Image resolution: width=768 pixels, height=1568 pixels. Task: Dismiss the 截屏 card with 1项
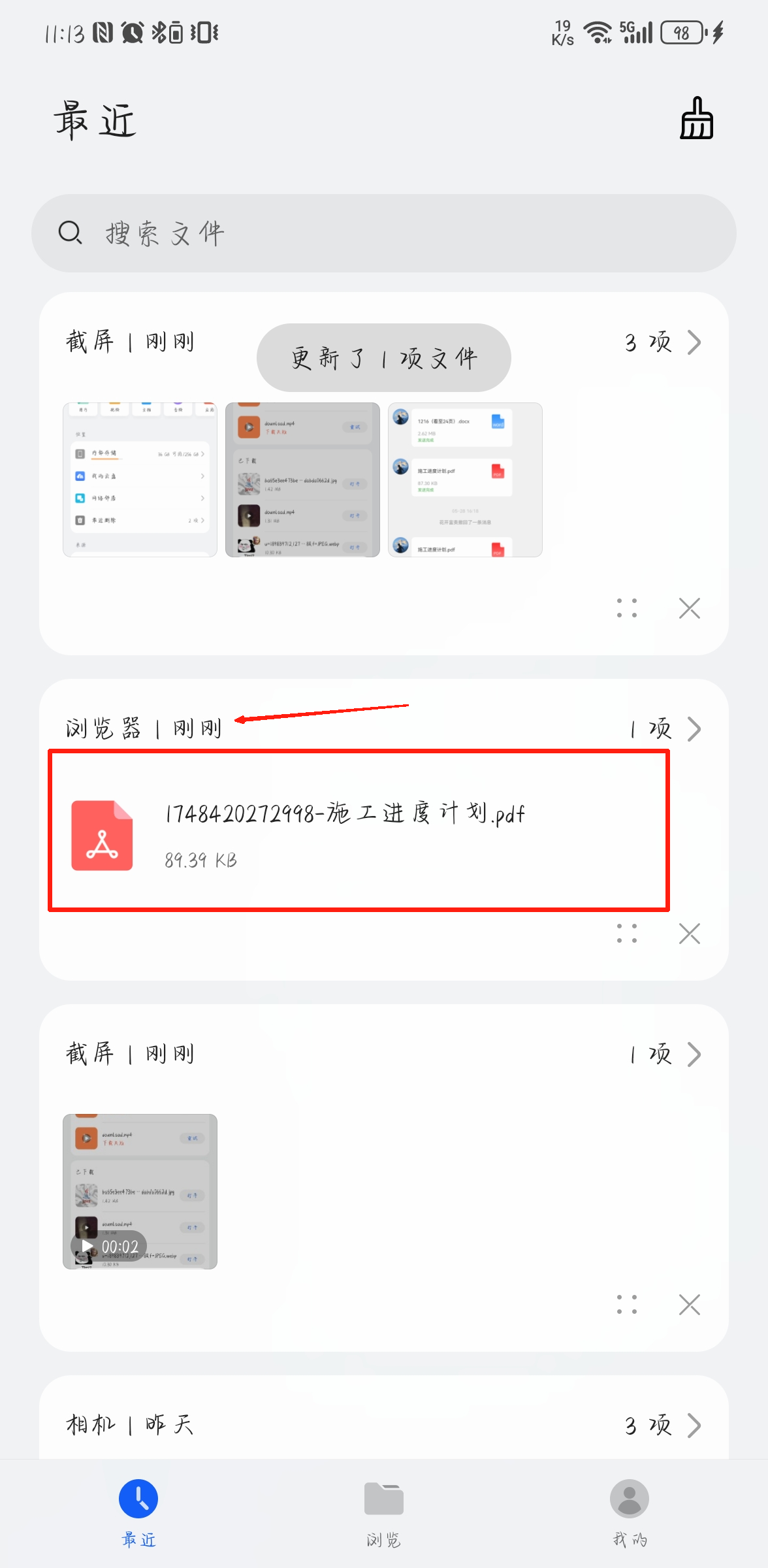tap(689, 1305)
